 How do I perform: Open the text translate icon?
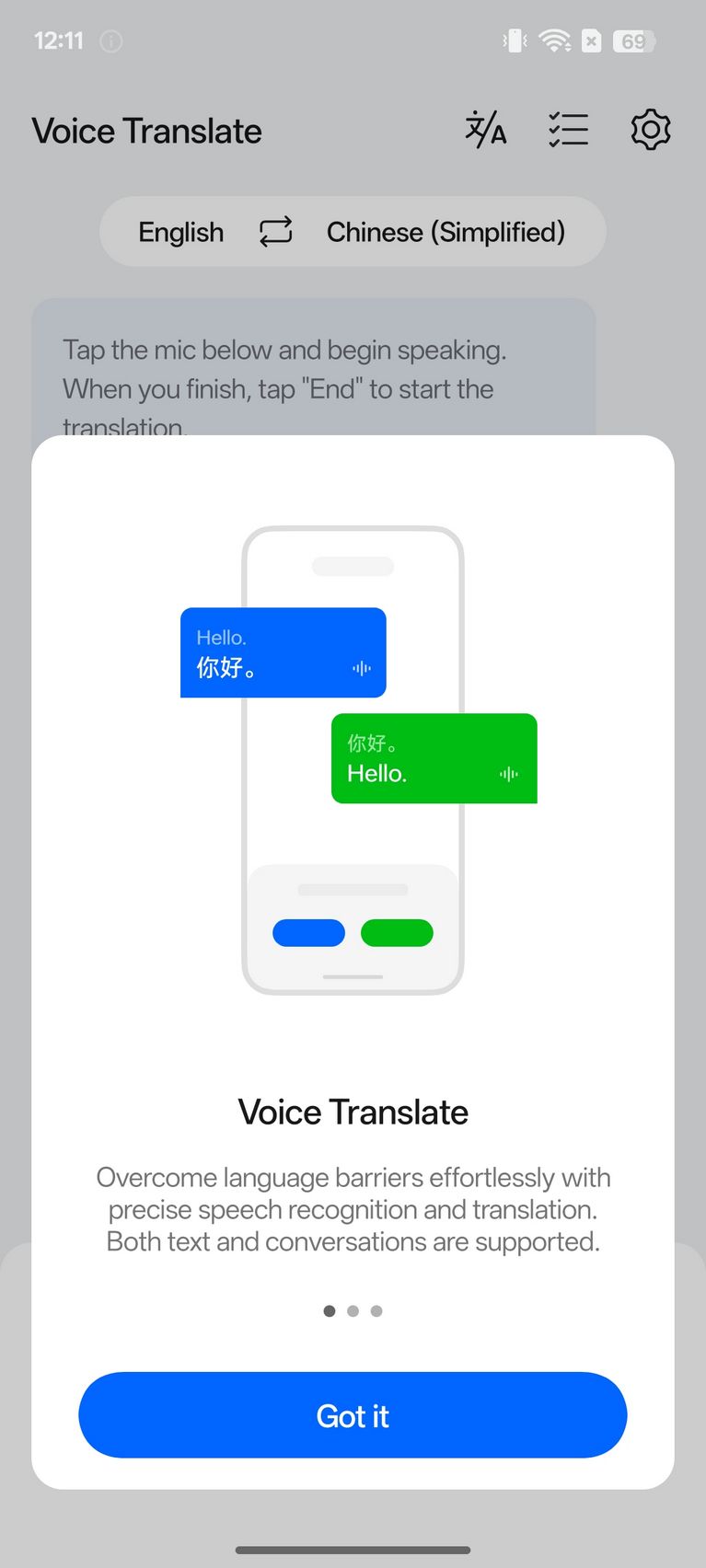point(486,130)
